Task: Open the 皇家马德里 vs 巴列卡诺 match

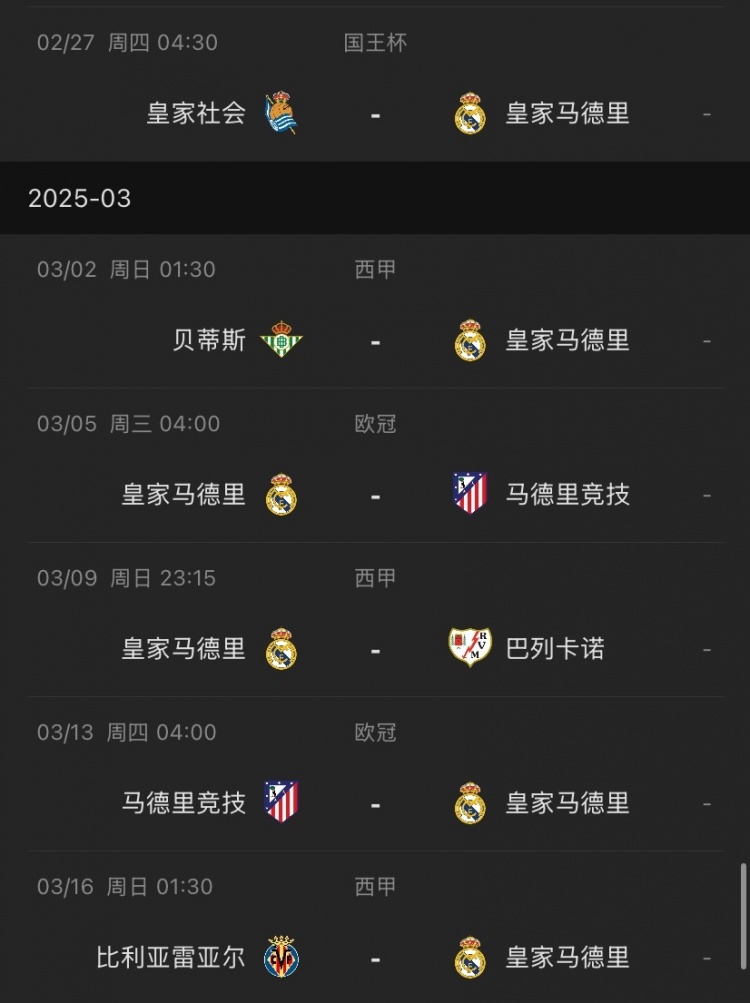Action: 375,649
